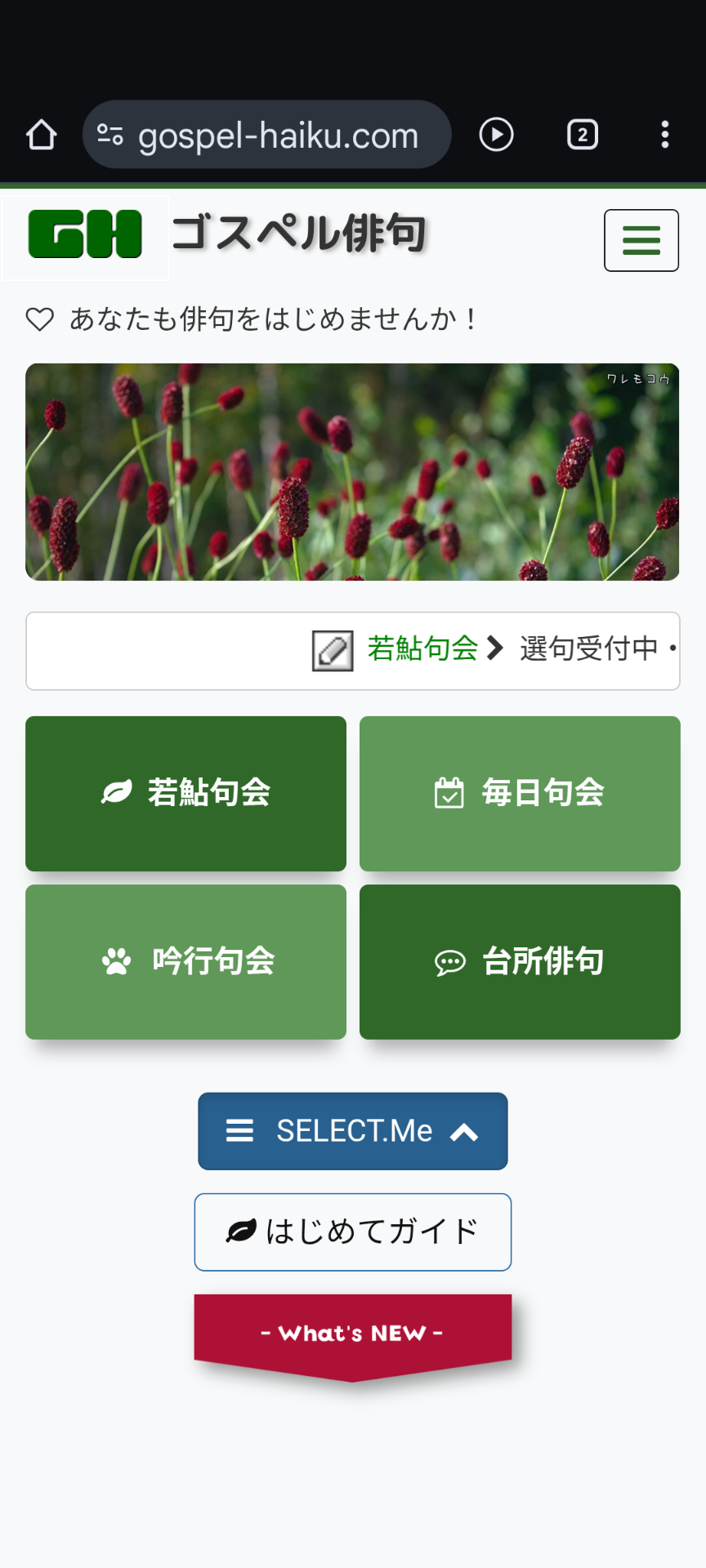Tap the play icon in browser toolbar
The image size is (706, 1568).
coord(496,135)
